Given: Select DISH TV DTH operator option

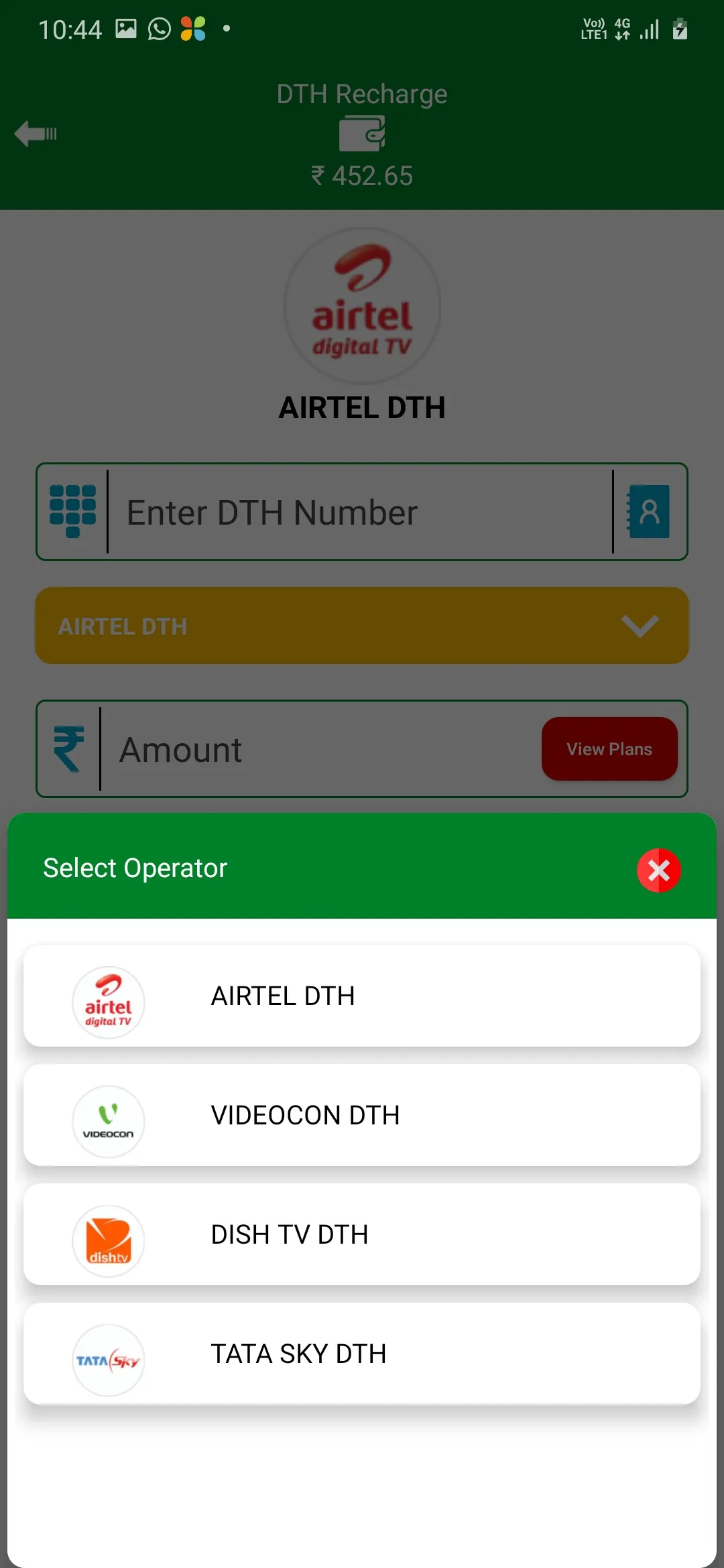Looking at the screenshot, I should (x=362, y=1234).
